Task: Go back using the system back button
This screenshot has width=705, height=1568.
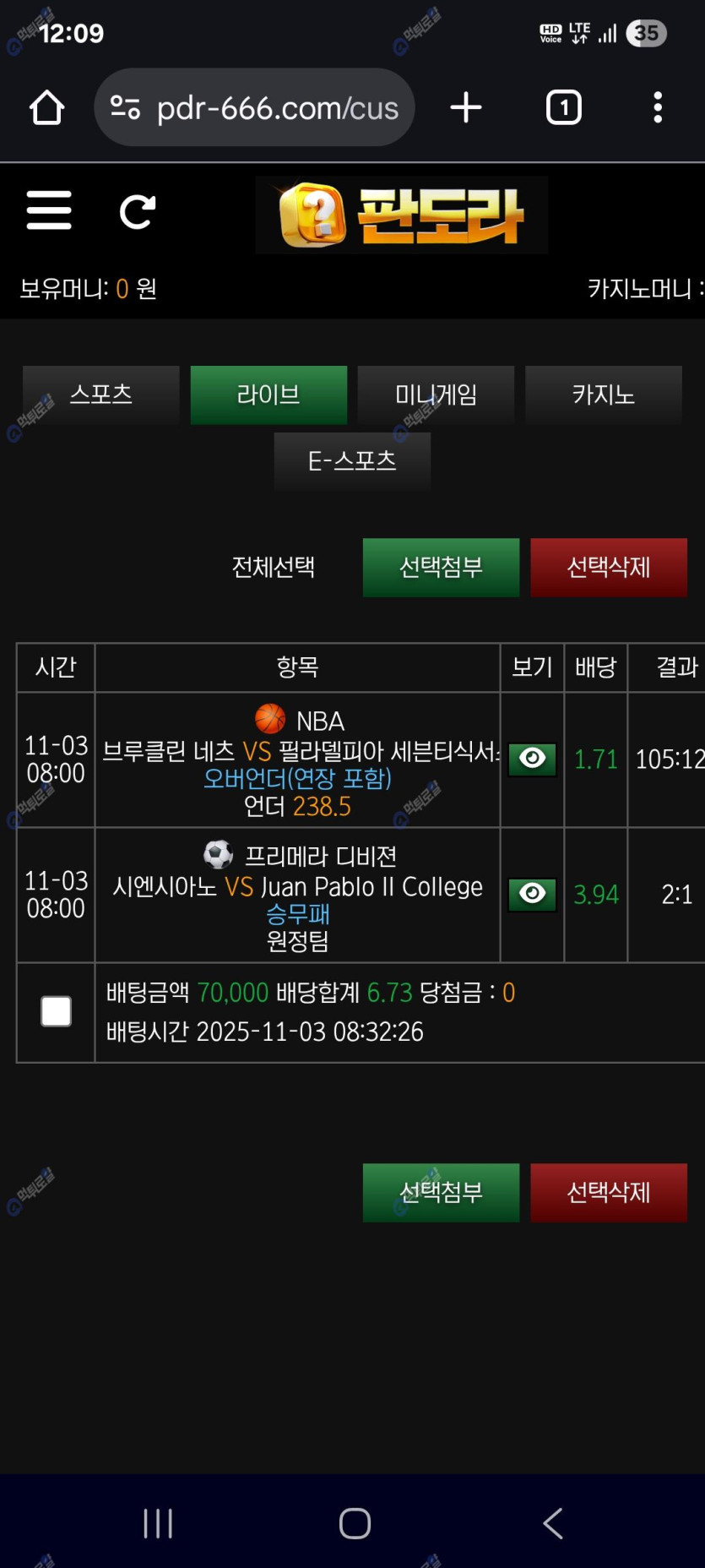Action: click(x=552, y=1523)
